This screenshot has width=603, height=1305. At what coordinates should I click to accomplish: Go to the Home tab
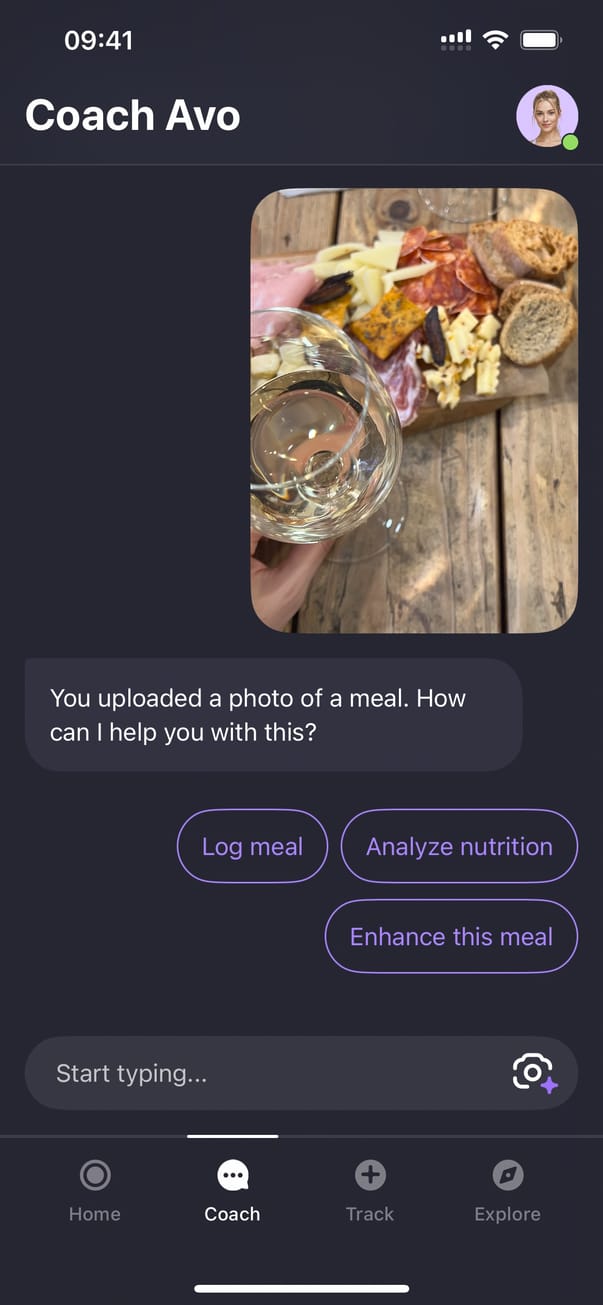tap(95, 1191)
